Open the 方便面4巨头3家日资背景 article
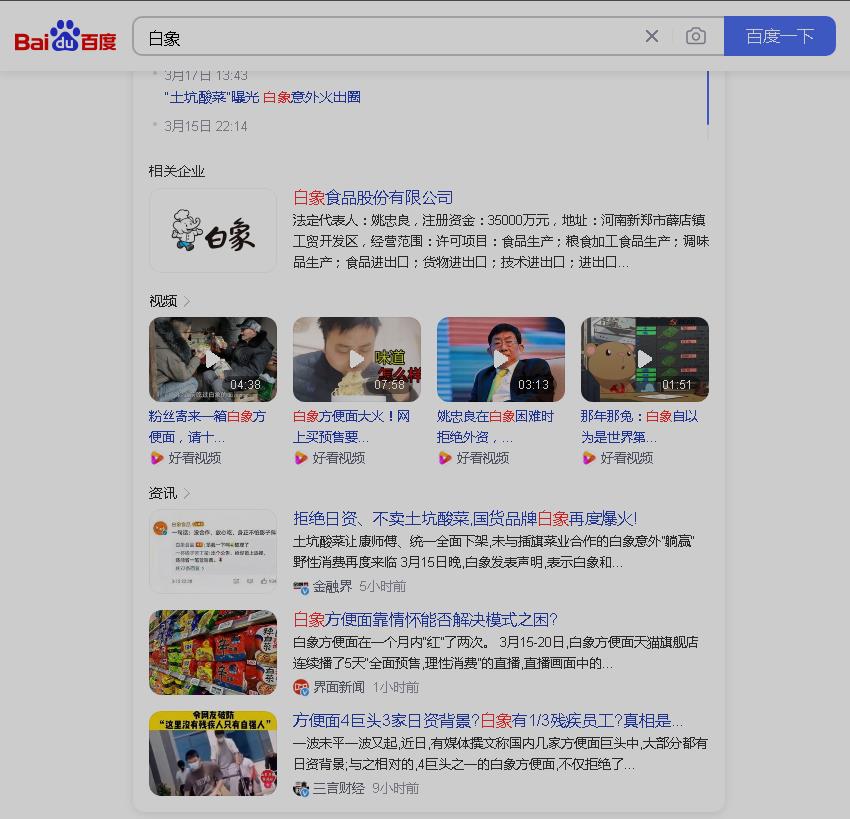Viewport: 850px width, 819px height. tap(488, 720)
